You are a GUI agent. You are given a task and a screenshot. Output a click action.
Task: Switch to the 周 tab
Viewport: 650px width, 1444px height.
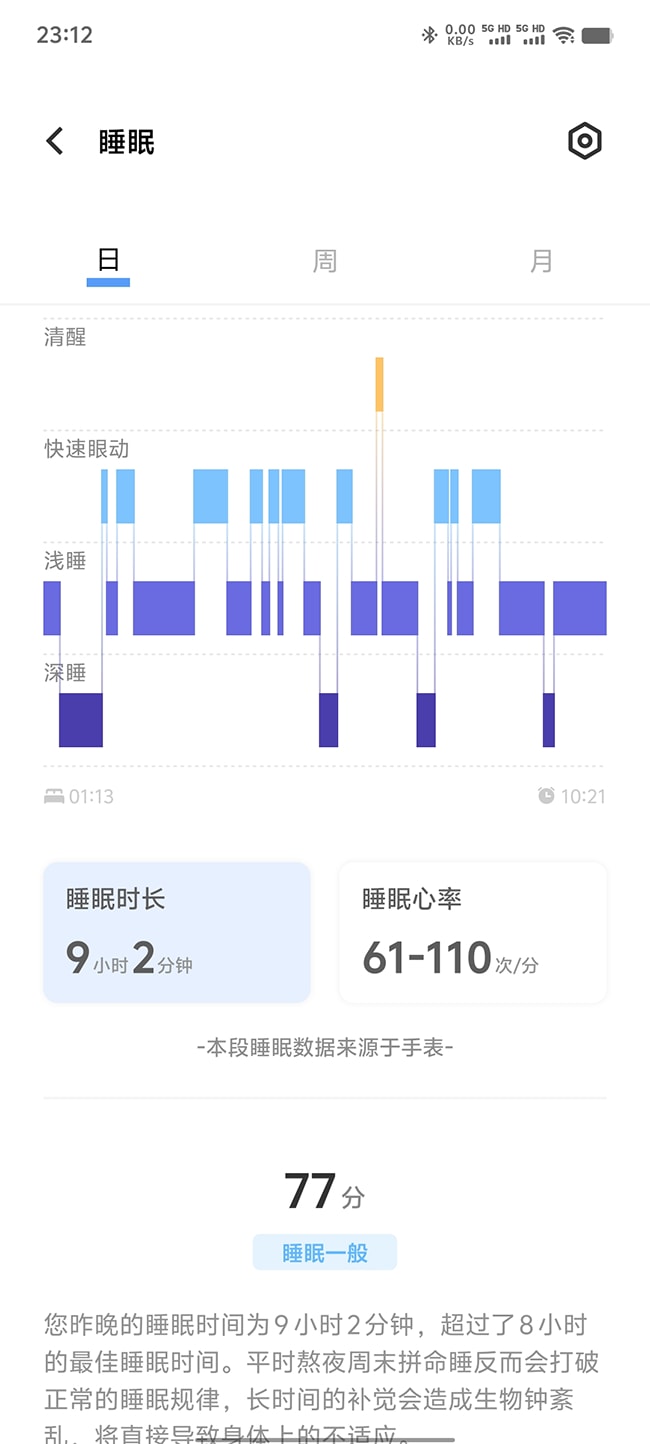325,262
